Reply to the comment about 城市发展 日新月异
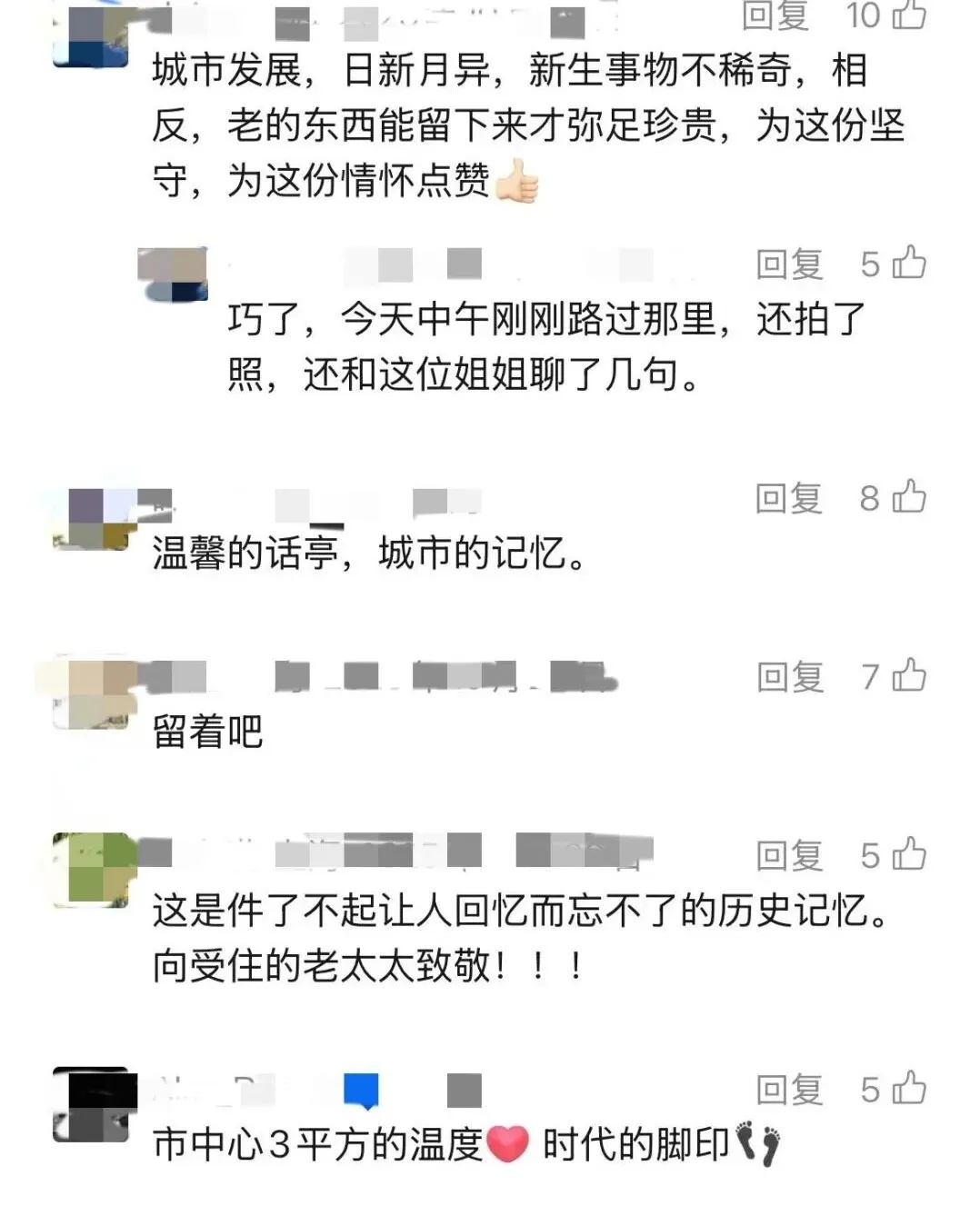The height and width of the screenshot is (1206, 980). pyautogui.click(x=775, y=15)
